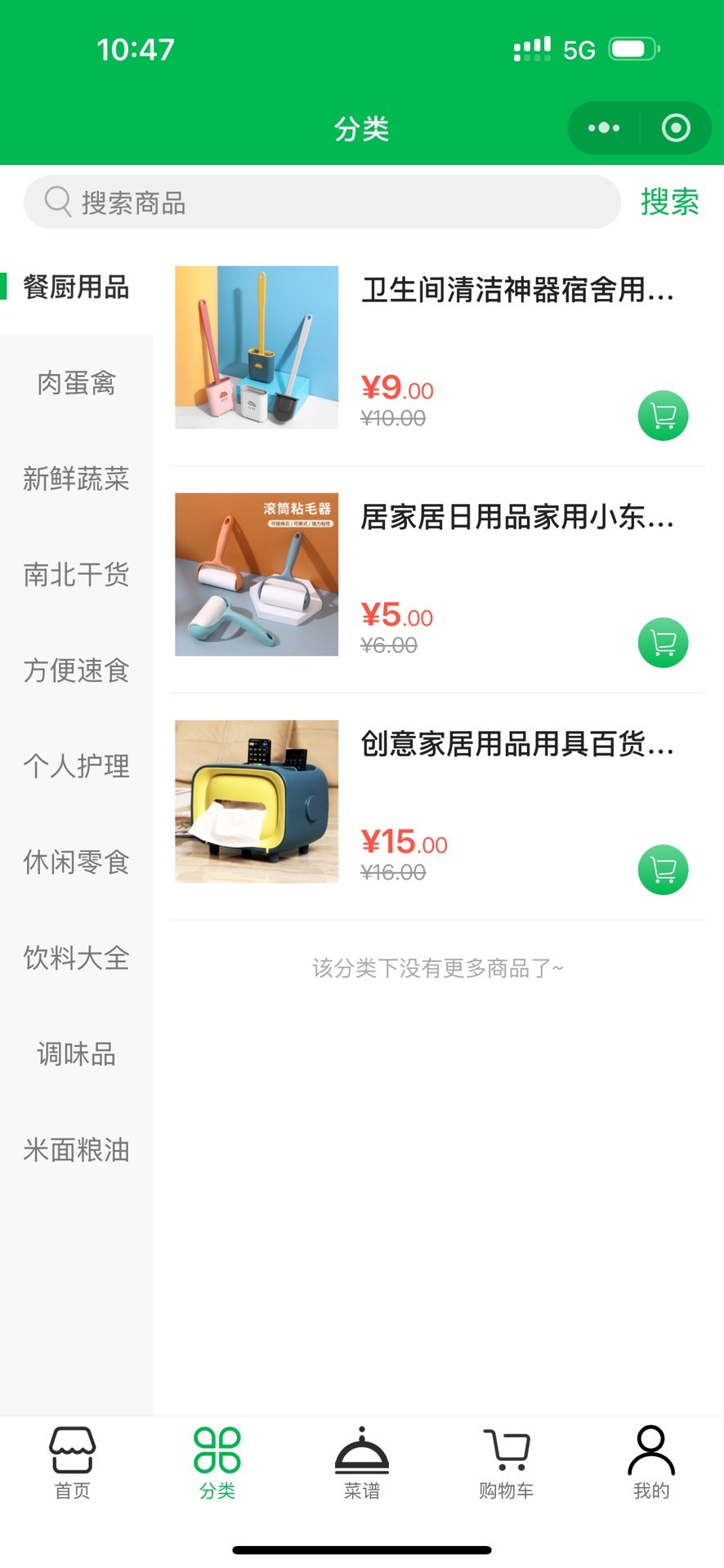Go to the 首页 tab
This screenshot has height=1568, width=724.
(73, 1463)
